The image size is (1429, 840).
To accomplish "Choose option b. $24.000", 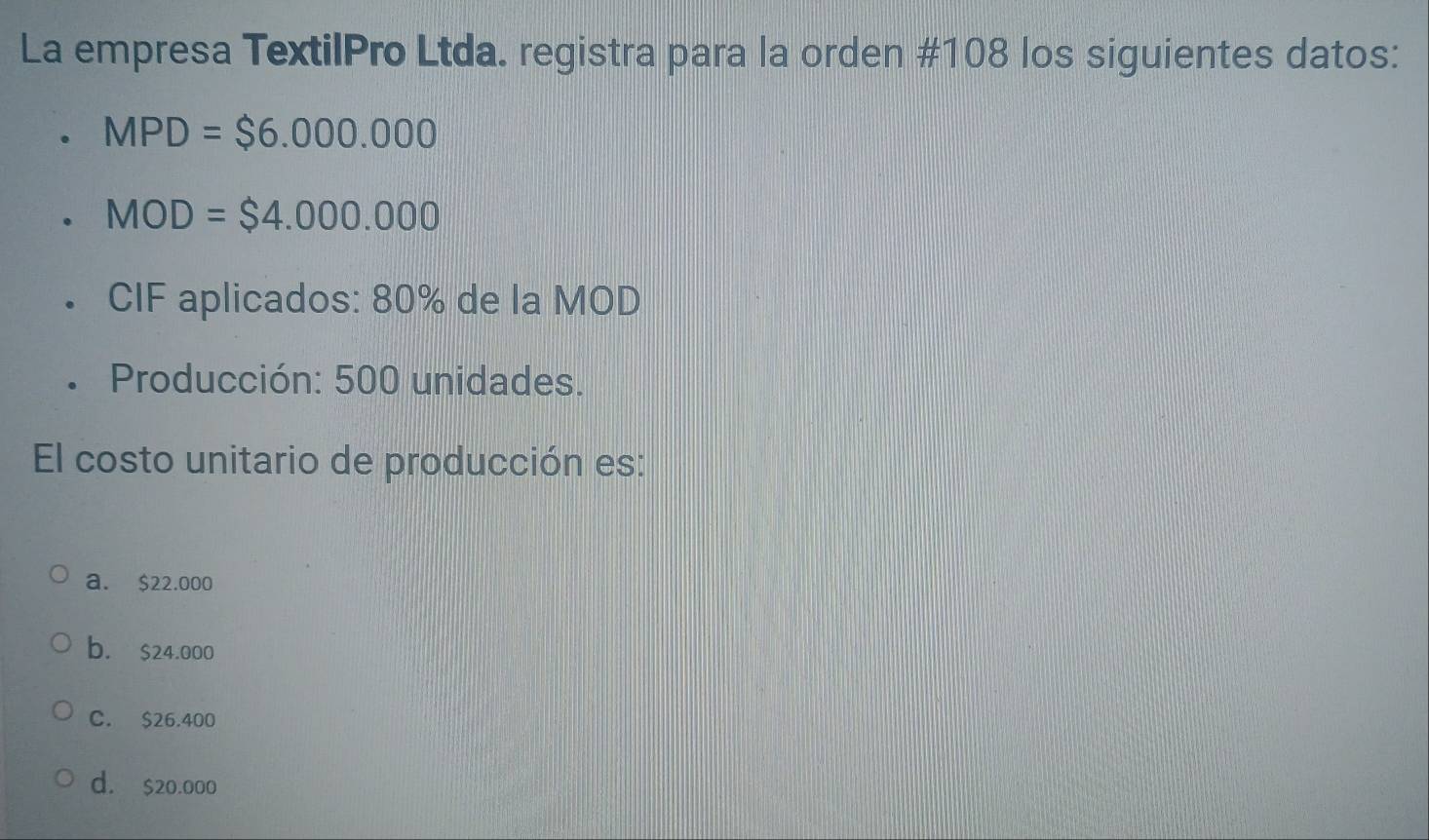I will (61, 645).
